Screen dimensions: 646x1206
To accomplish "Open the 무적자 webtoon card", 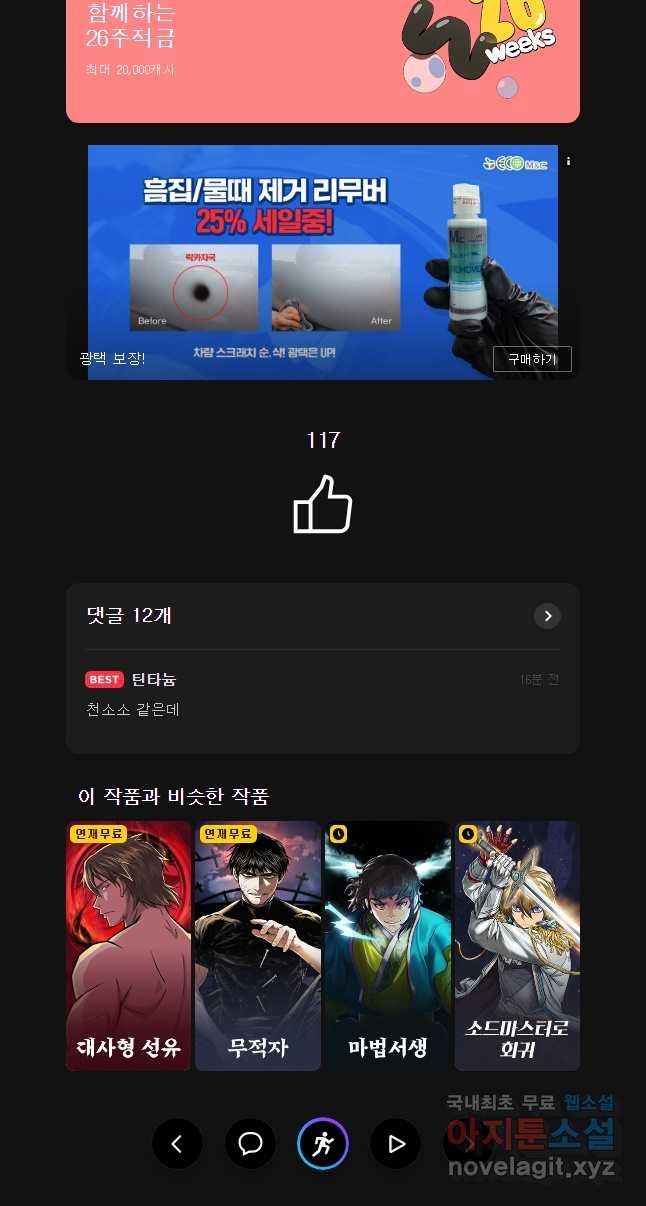I will coord(258,945).
